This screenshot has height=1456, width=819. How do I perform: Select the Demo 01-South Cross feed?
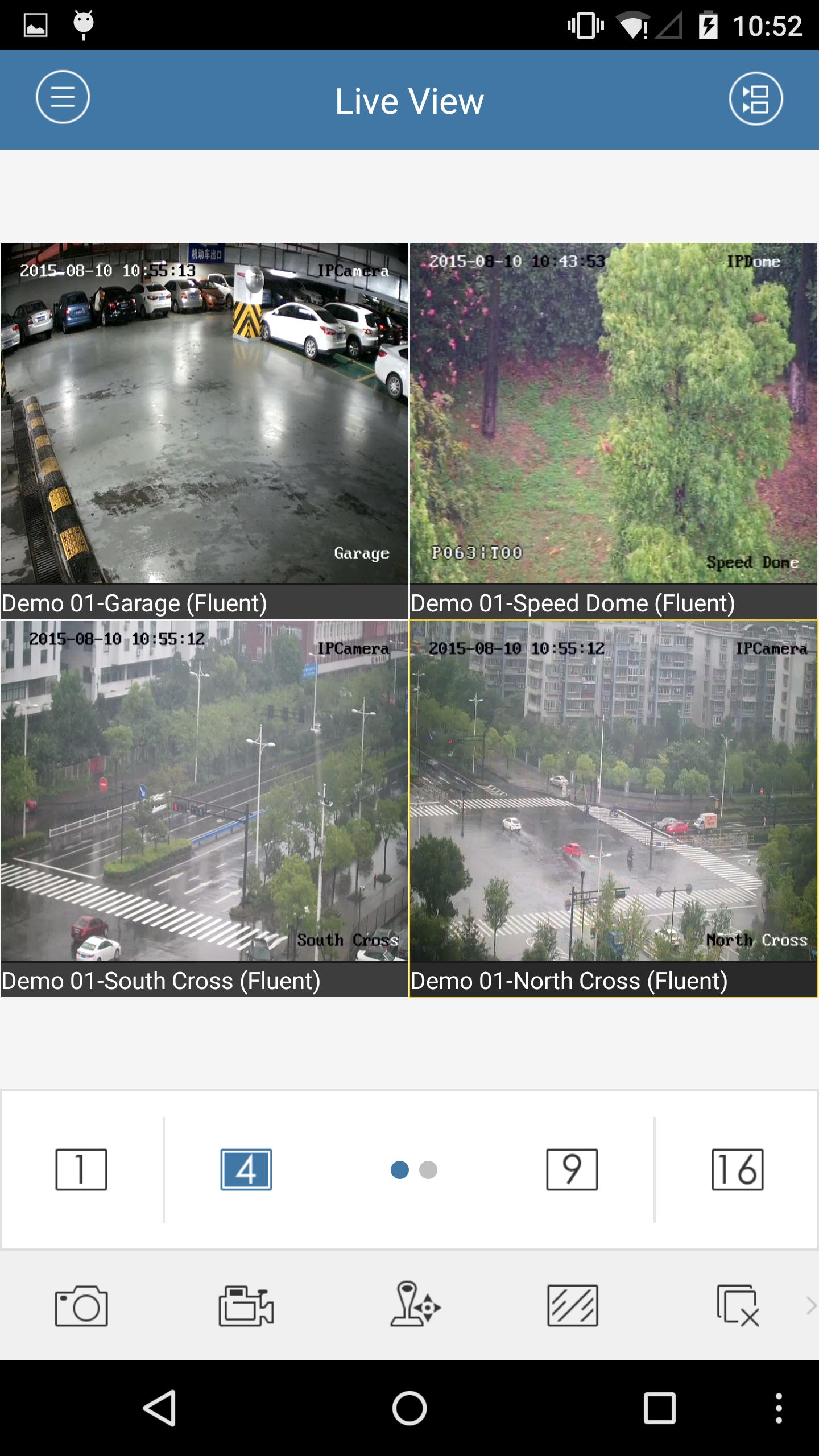(205, 791)
